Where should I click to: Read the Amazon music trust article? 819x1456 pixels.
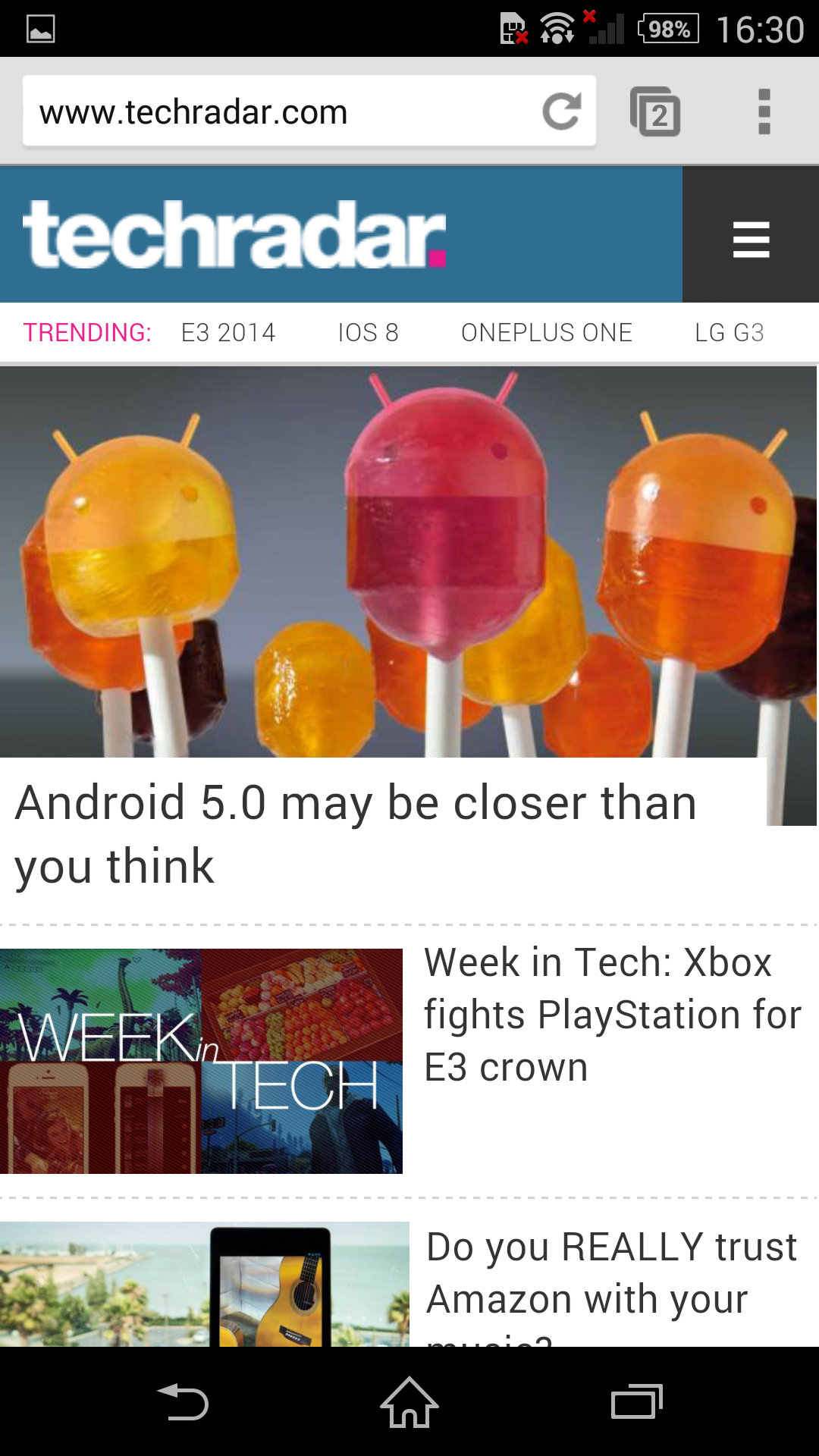[x=611, y=1274]
